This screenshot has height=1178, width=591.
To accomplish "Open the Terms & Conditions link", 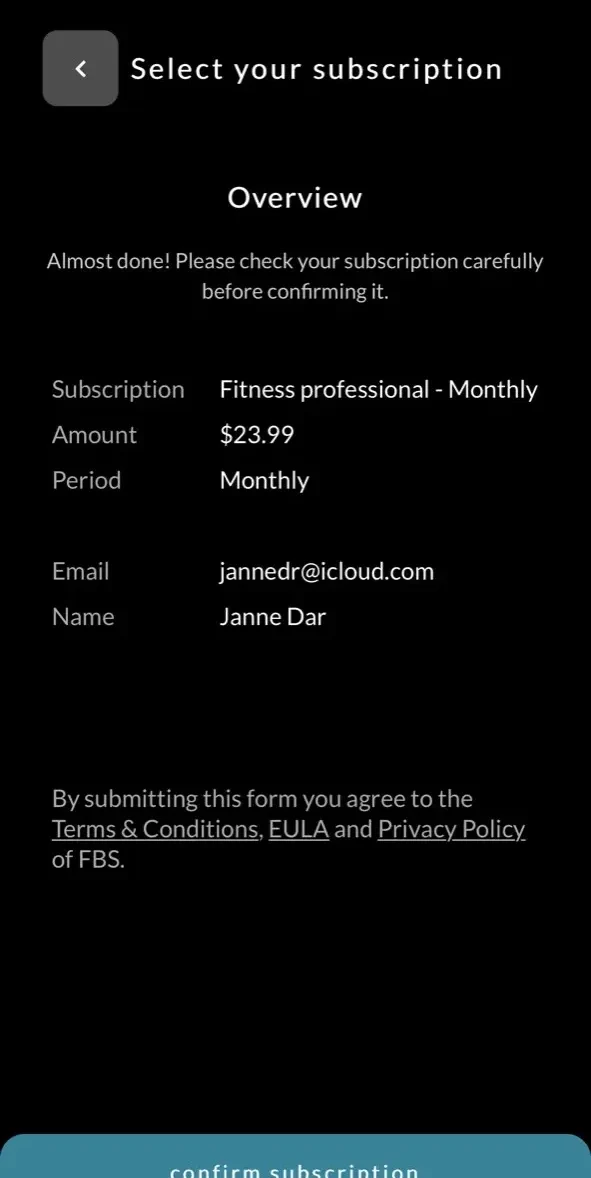I will [x=155, y=829].
